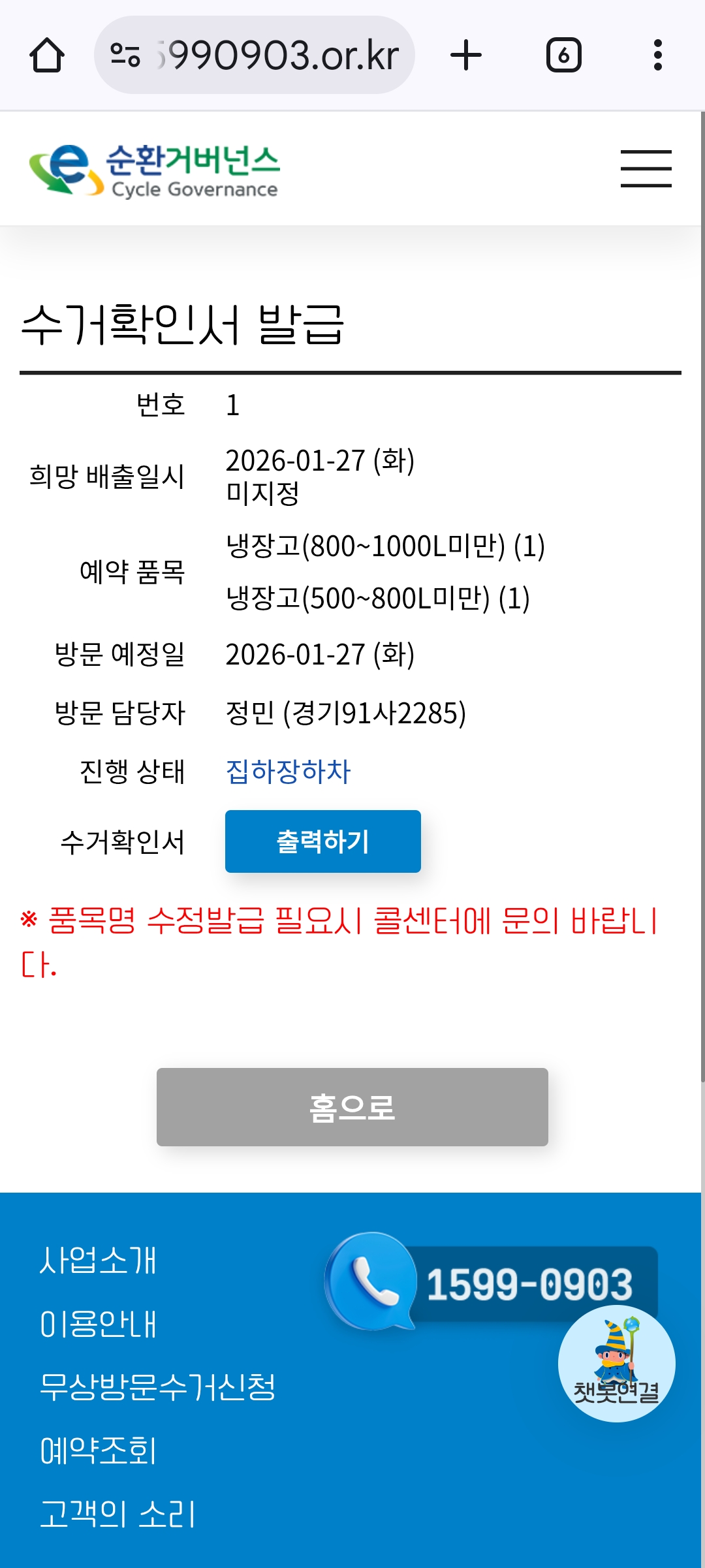The image size is (705, 1568).
Task: Tap the URL address bar
Action: point(255,55)
